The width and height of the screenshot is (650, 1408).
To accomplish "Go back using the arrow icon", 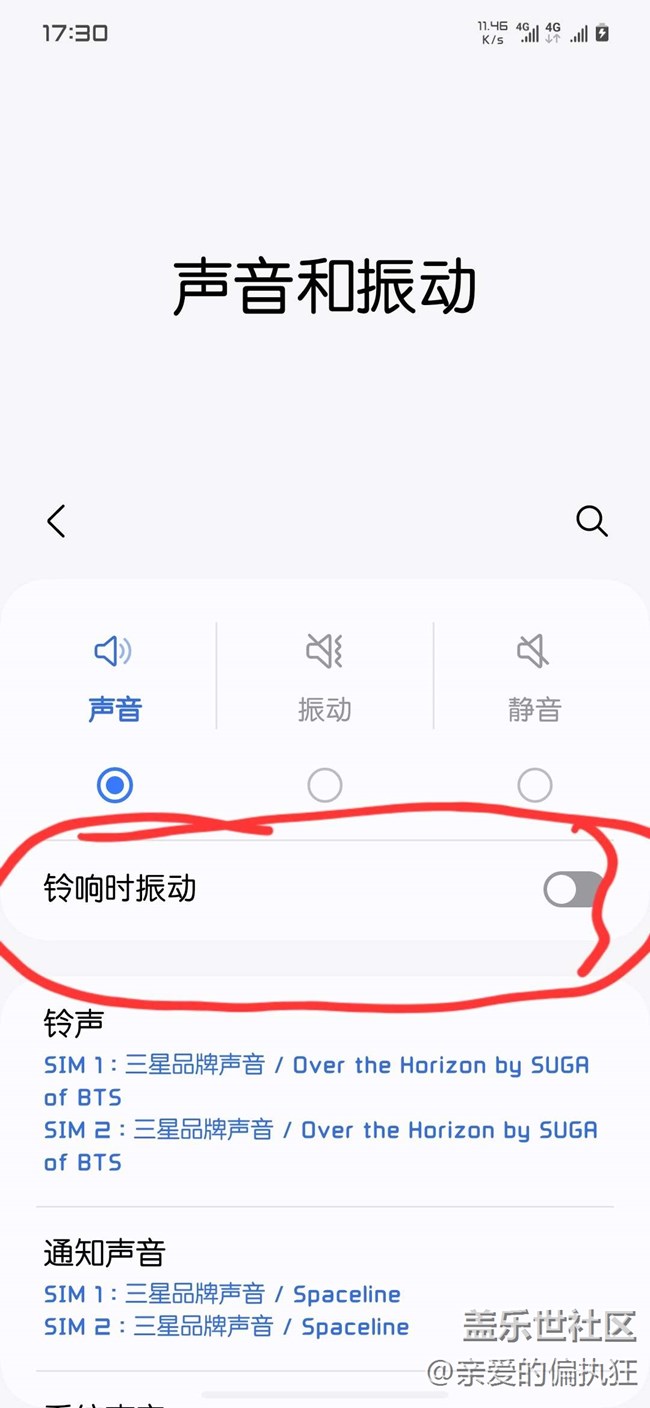I will pos(56,521).
